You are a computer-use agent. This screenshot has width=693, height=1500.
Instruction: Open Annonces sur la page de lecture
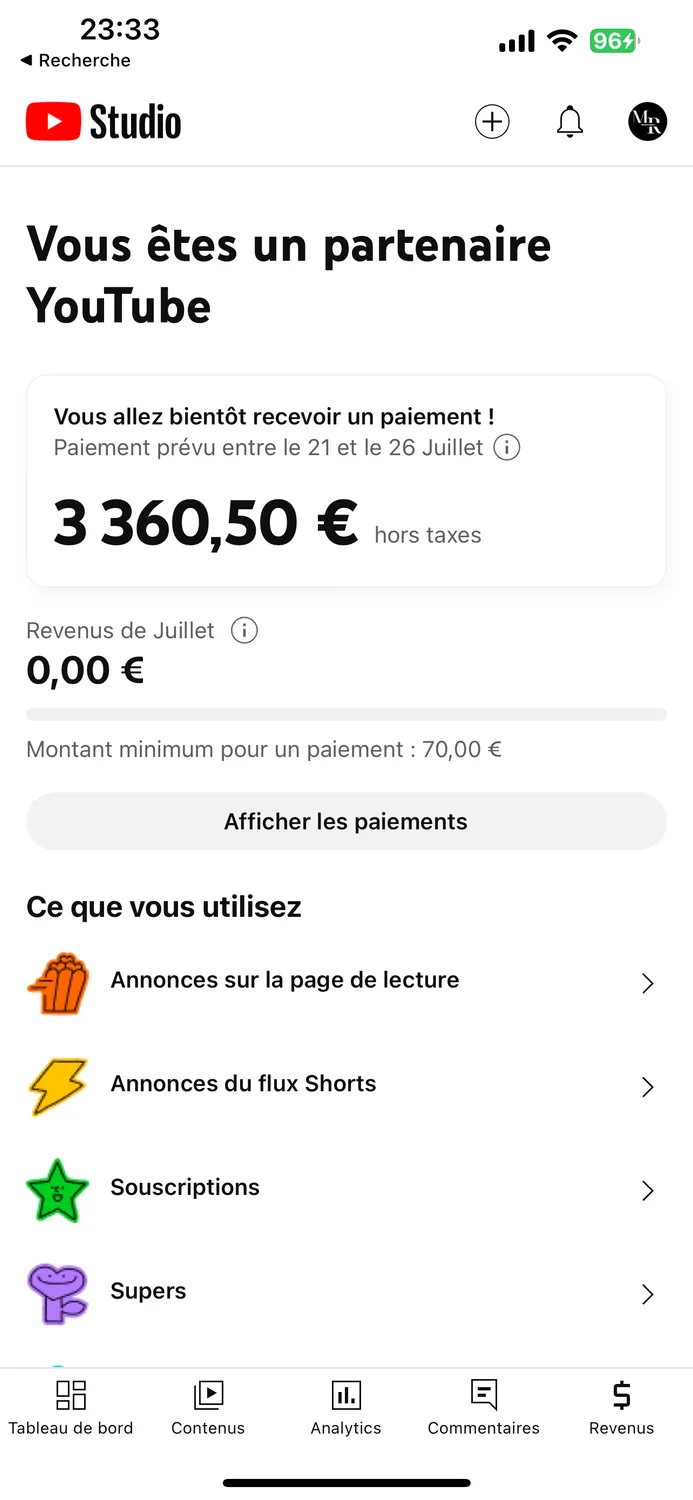(x=346, y=982)
